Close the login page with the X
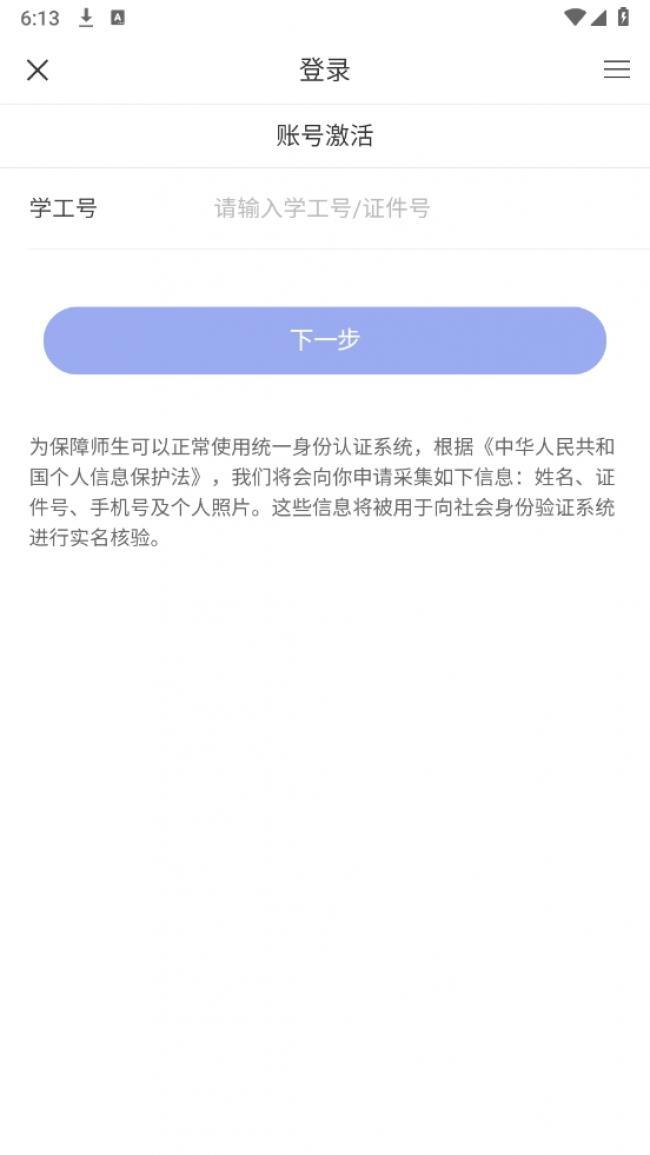The width and height of the screenshot is (650, 1155). point(38,70)
